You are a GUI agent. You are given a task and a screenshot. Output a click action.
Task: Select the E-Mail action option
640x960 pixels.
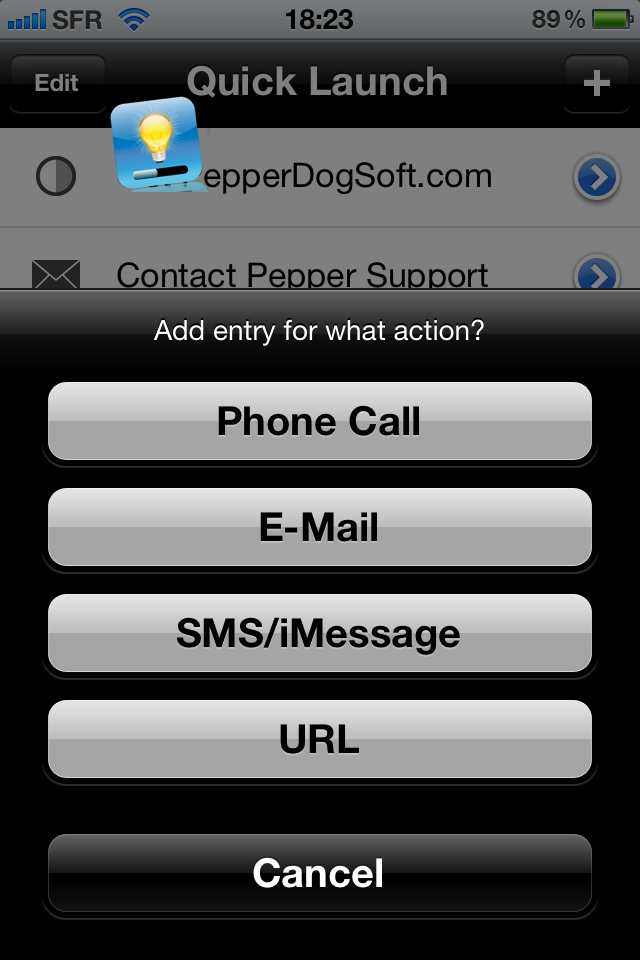320,527
